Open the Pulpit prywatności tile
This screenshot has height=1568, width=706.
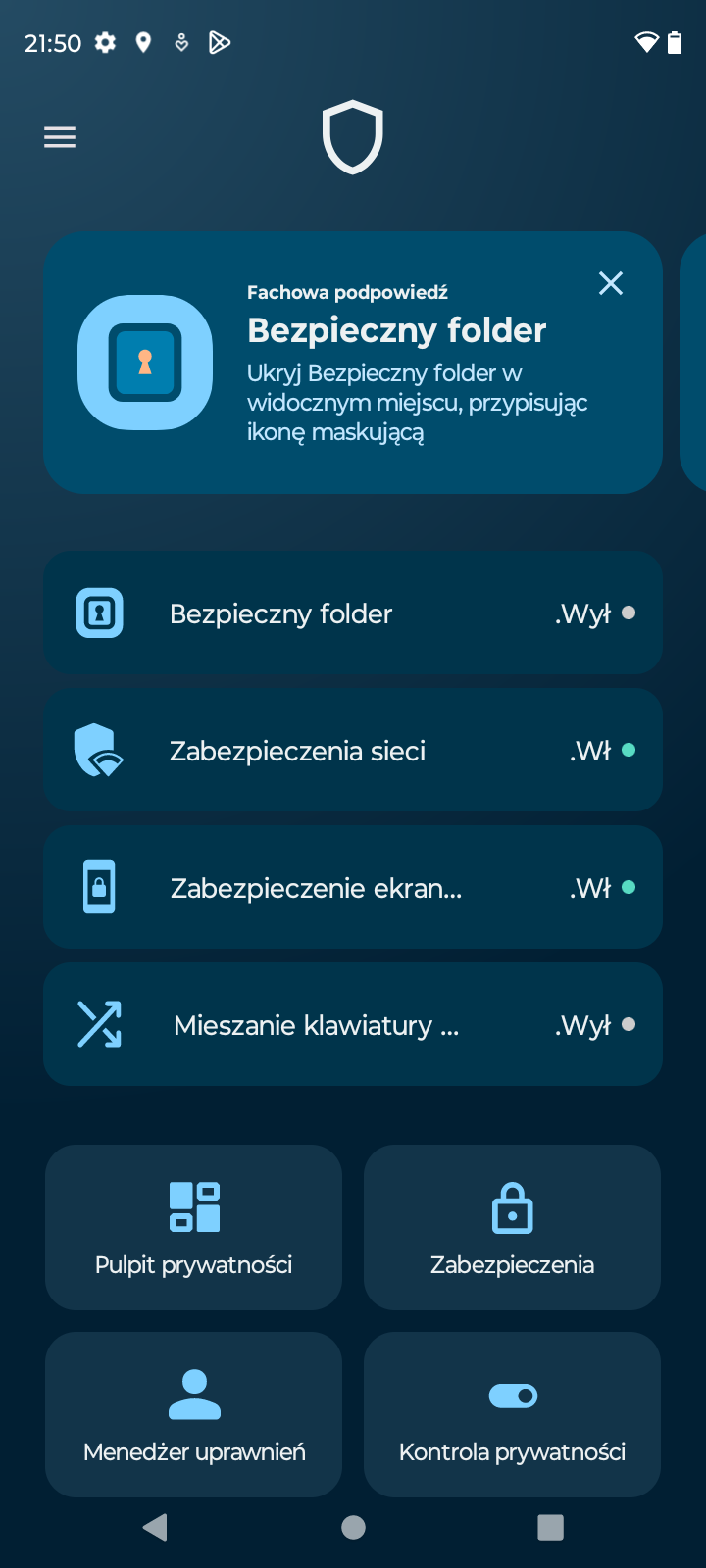tap(193, 1227)
